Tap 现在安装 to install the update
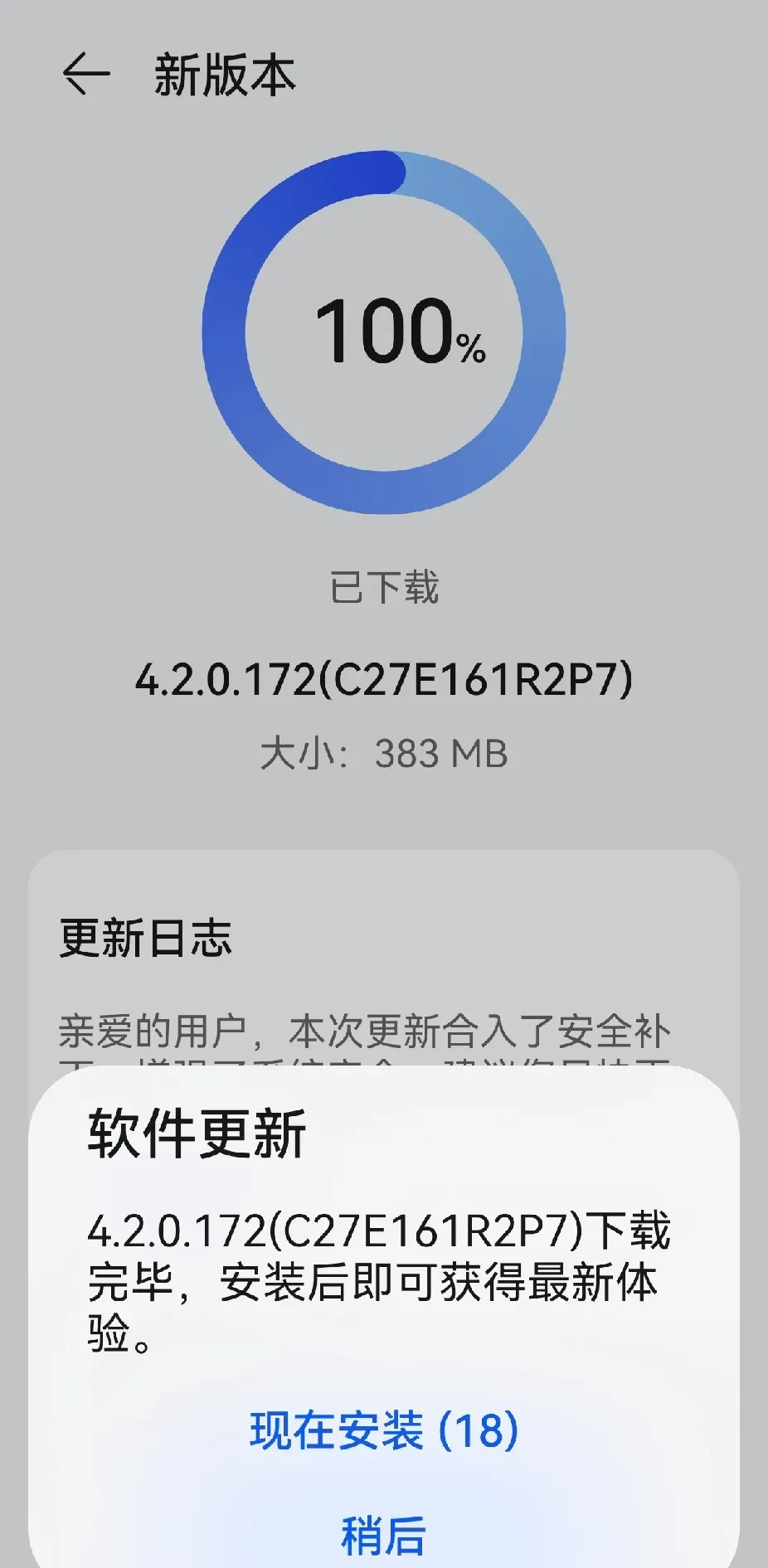 tap(384, 1430)
